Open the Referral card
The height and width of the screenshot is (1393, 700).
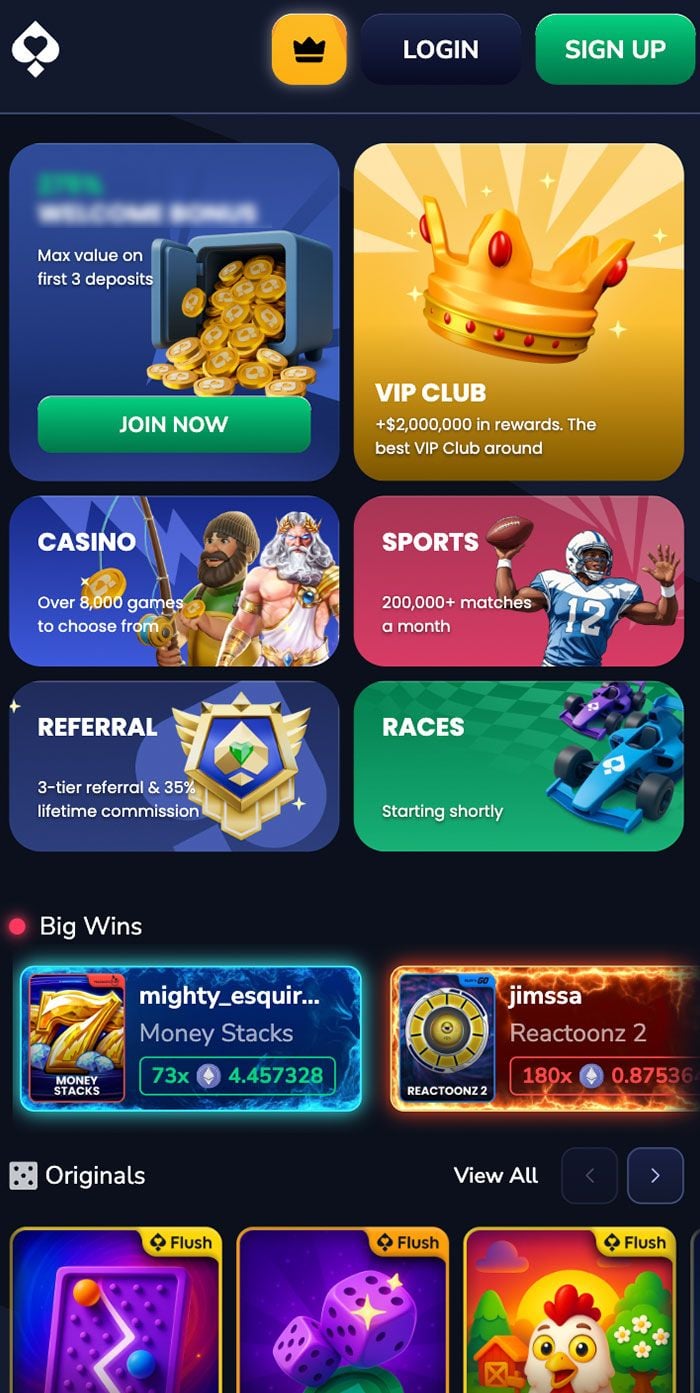point(174,766)
